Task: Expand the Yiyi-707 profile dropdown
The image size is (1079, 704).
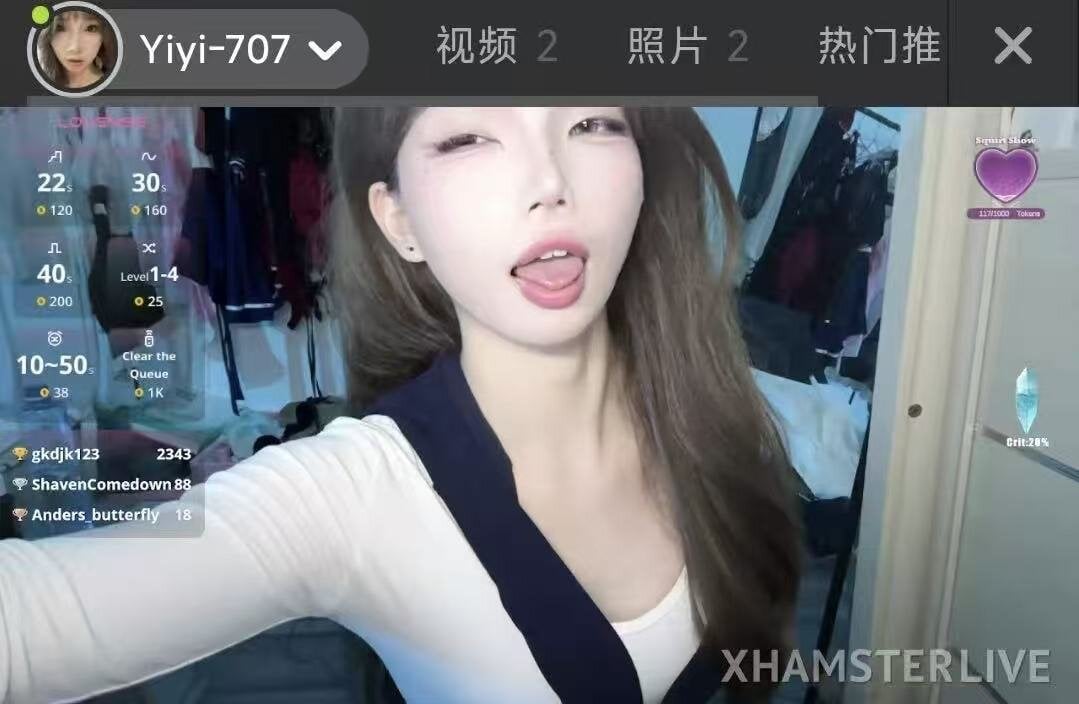Action: pos(325,48)
